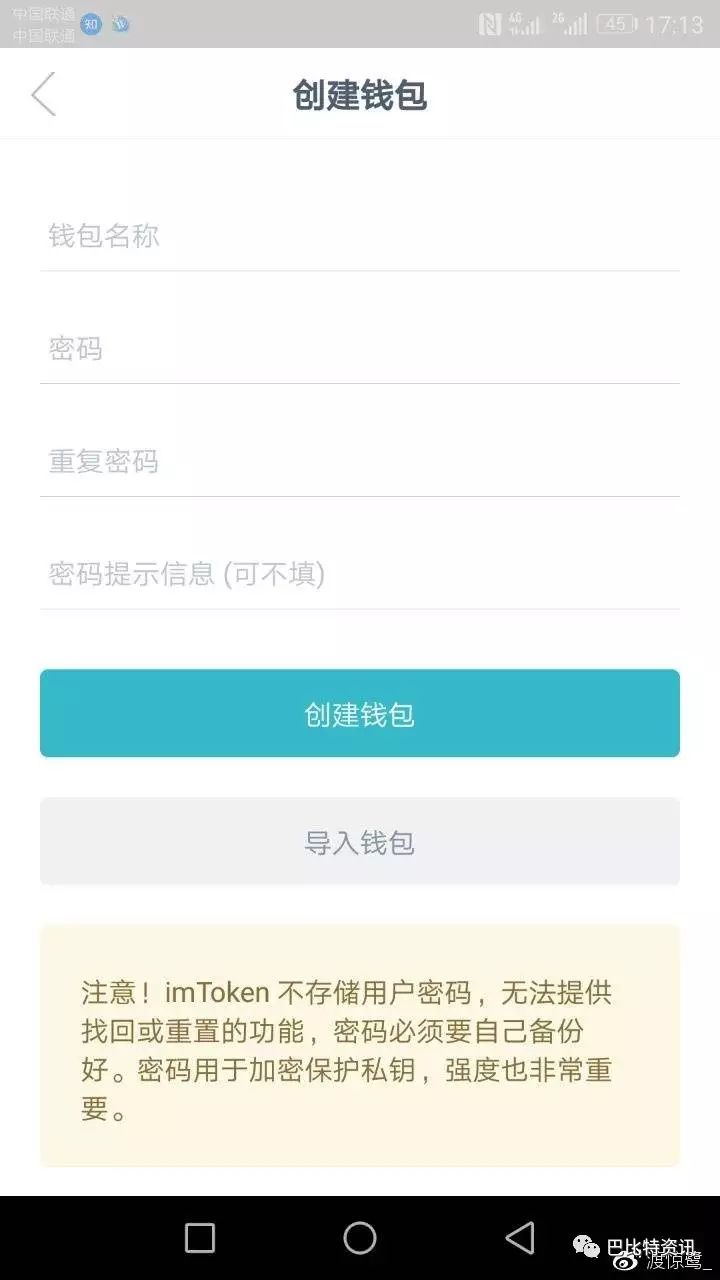
Task: Return home using the circle navigation button
Action: point(358,1237)
